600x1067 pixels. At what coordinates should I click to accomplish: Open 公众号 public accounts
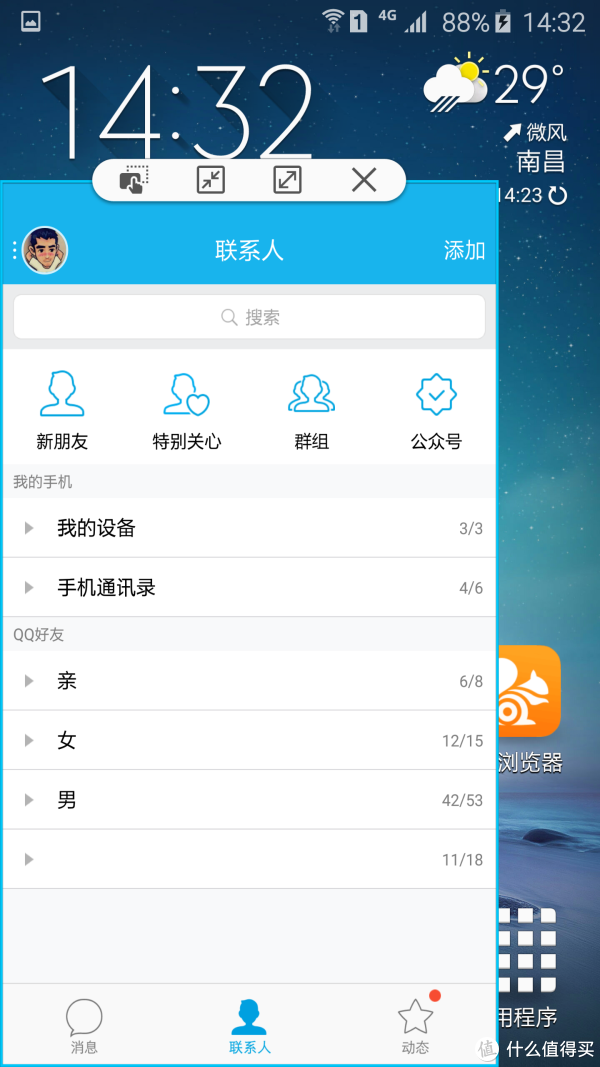pos(436,409)
